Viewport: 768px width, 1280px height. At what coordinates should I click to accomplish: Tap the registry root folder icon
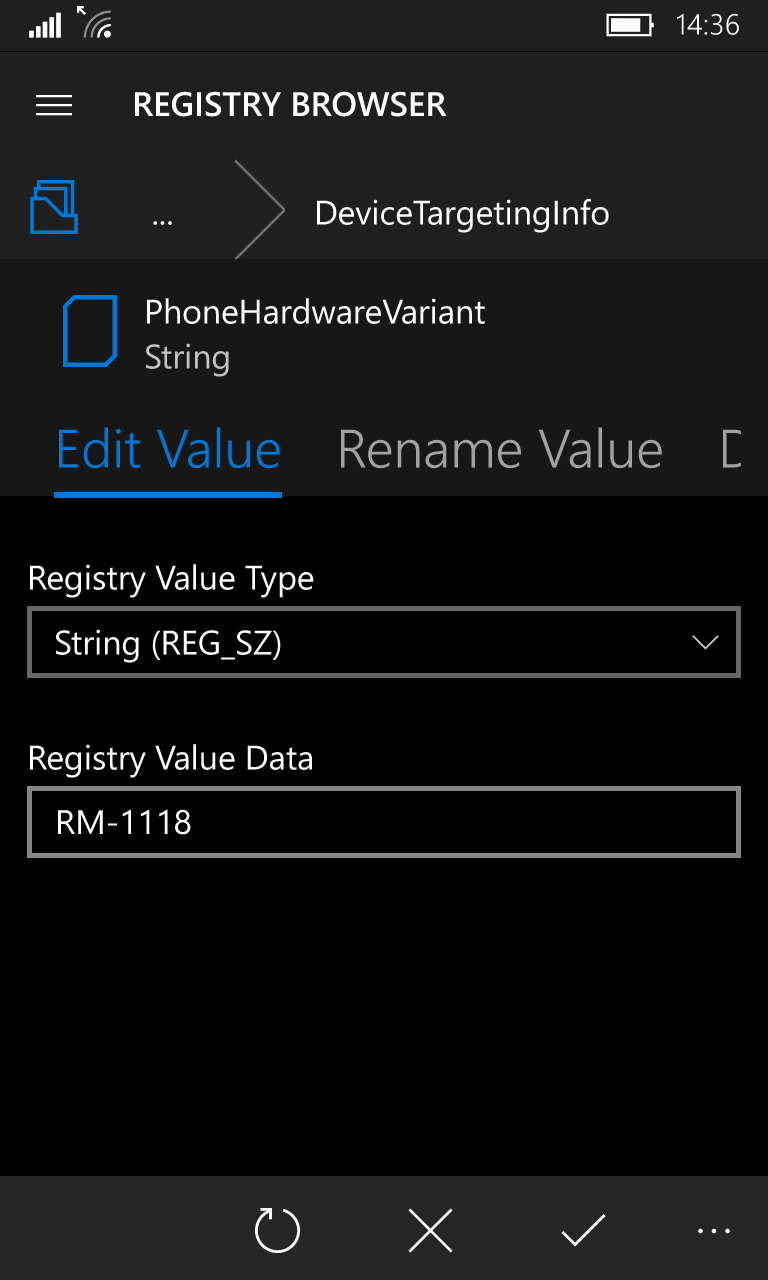[54, 208]
